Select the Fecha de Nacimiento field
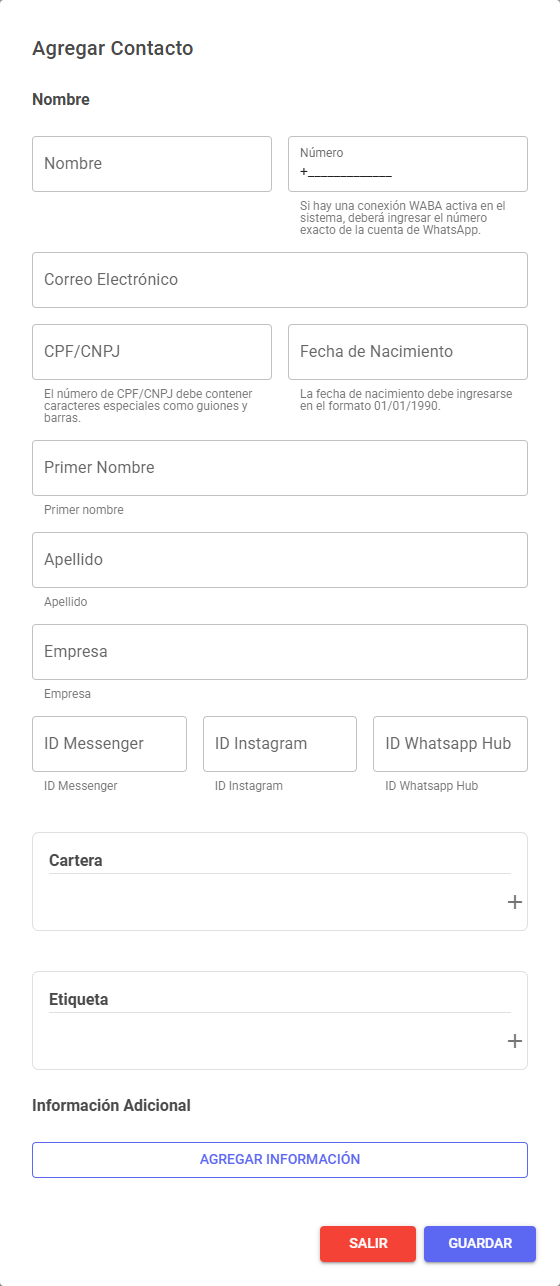The width and height of the screenshot is (560, 1286). click(408, 352)
